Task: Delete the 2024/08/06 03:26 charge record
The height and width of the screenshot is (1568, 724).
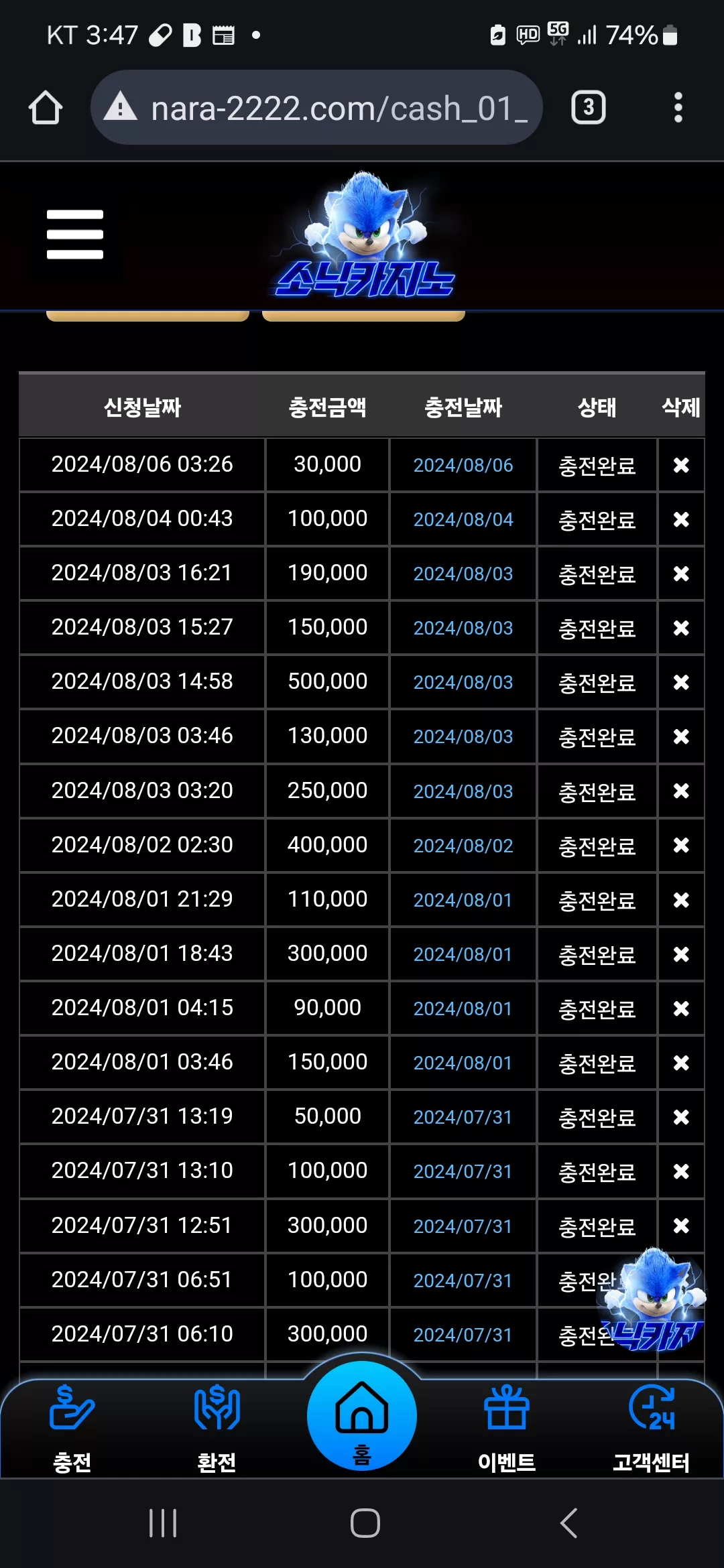Action: tap(681, 465)
